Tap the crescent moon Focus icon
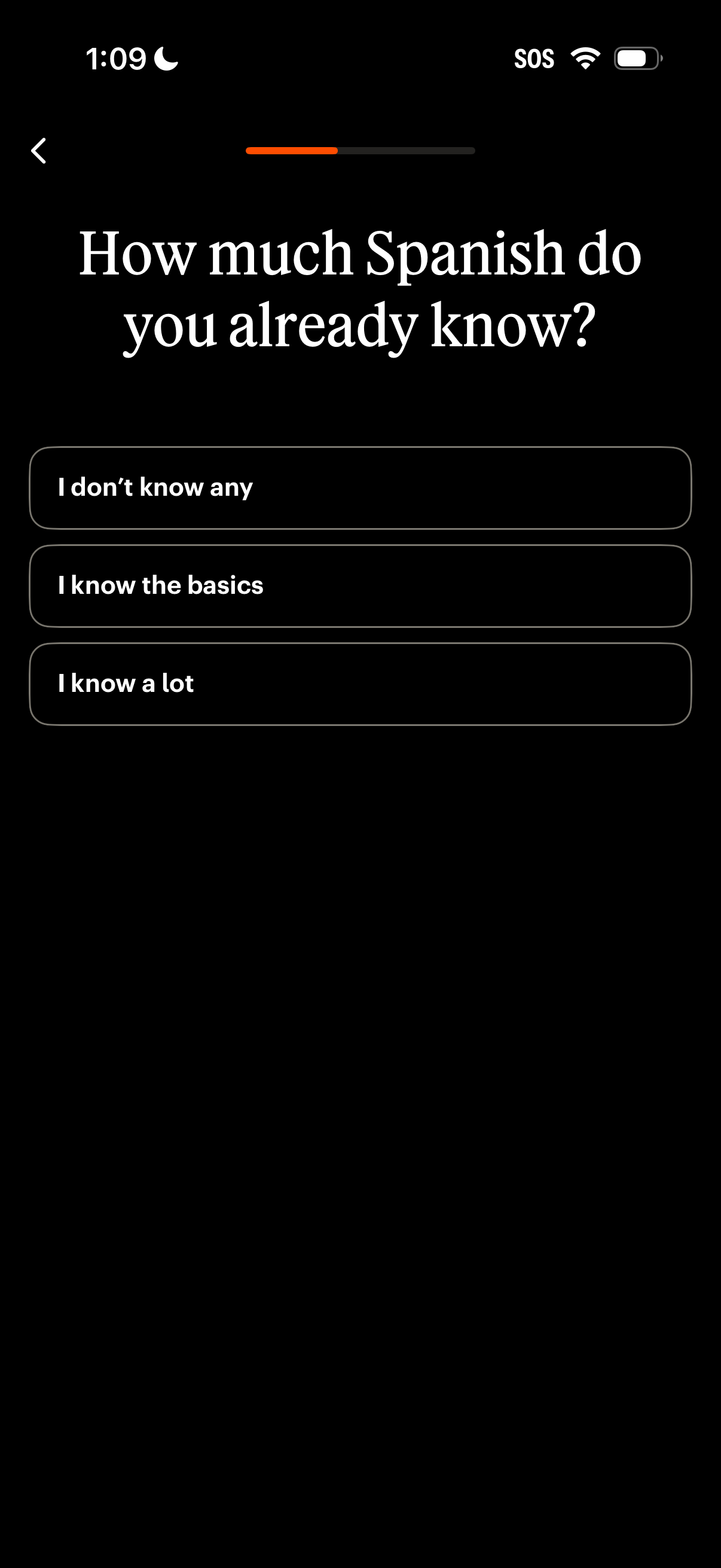Viewport: 721px width, 1568px height. pos(165,59)
